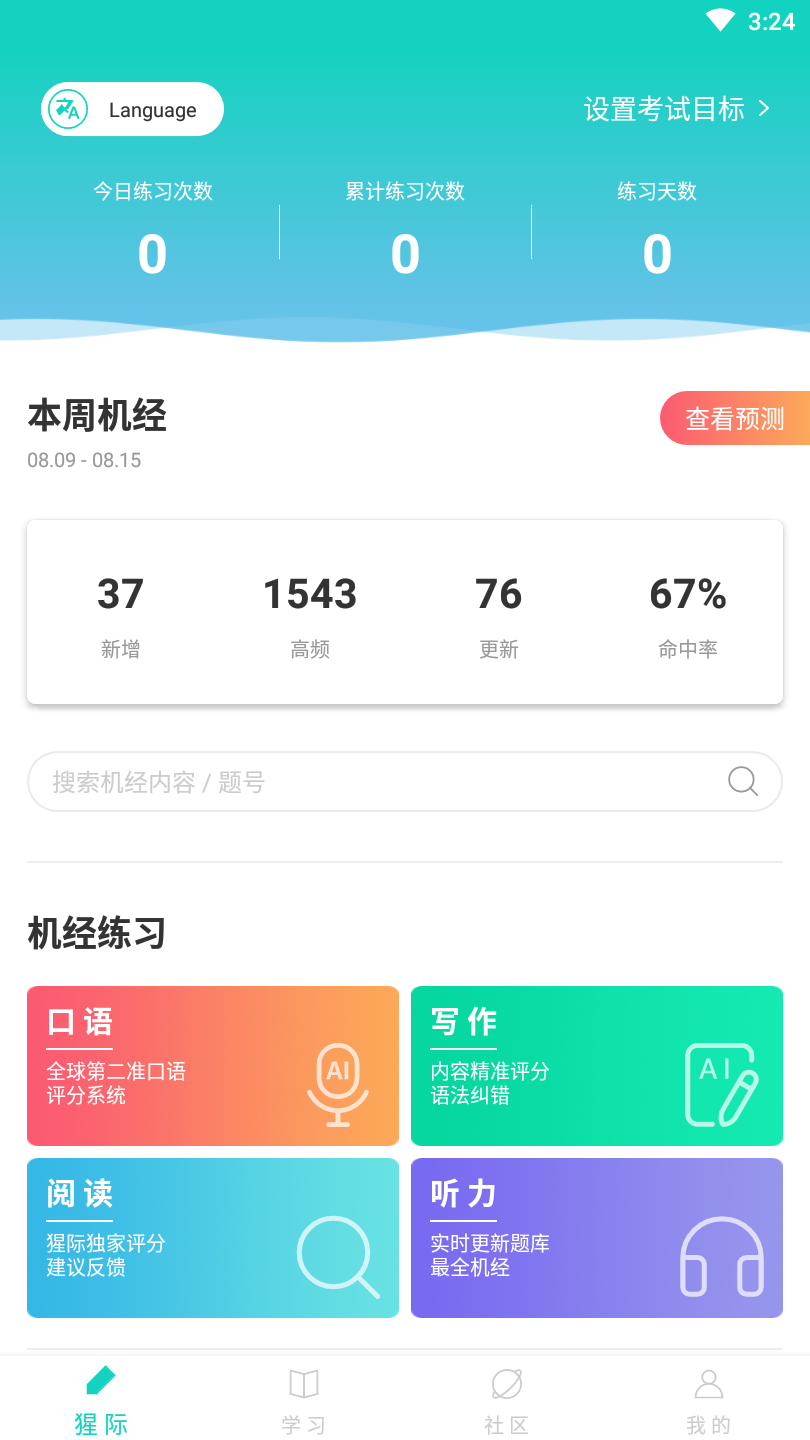Open the 听力 listening practice card
The image size is (810, 1440).
(597, 1238)
